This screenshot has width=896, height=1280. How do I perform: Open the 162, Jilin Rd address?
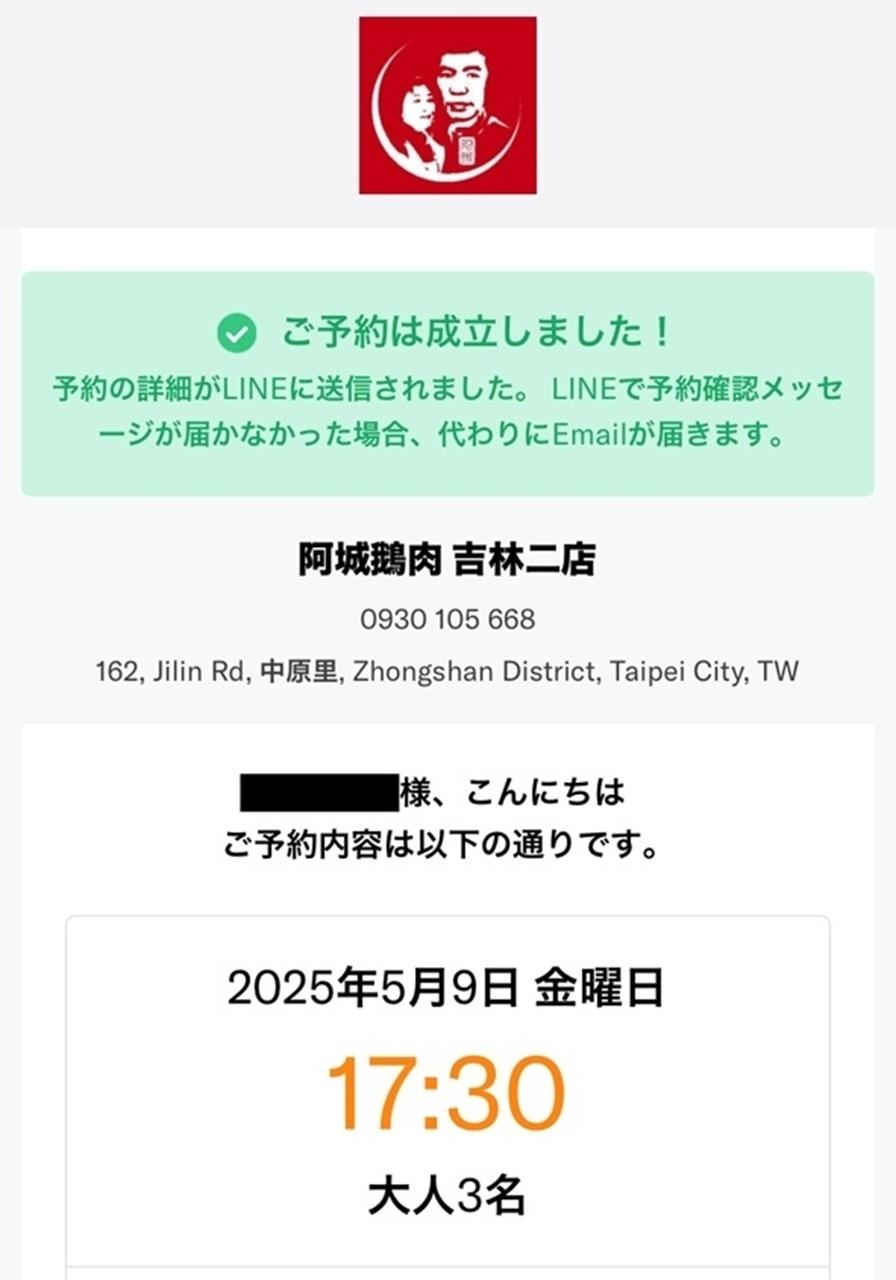[x=447, y=670]
